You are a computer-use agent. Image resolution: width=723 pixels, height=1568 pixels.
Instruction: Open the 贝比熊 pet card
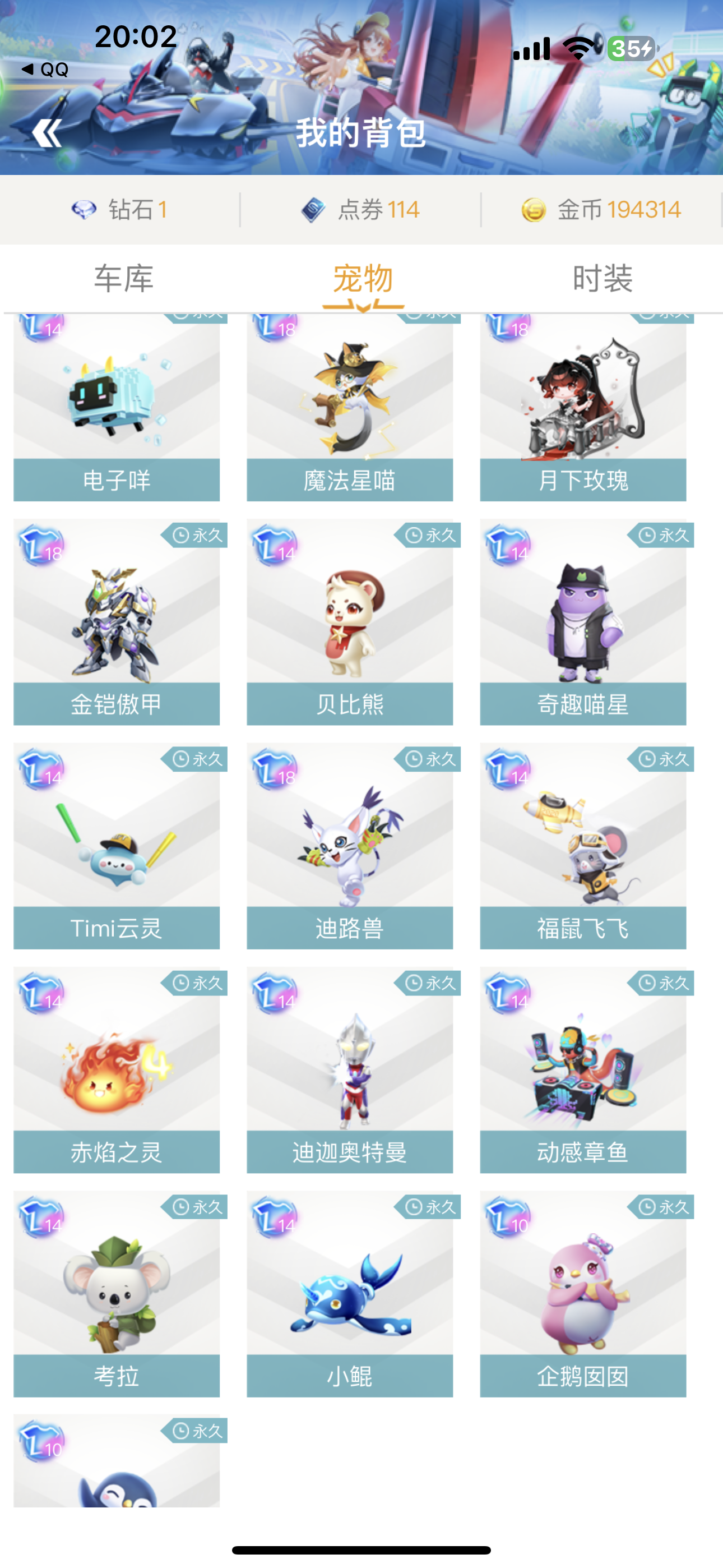click(x=349, y=621)
